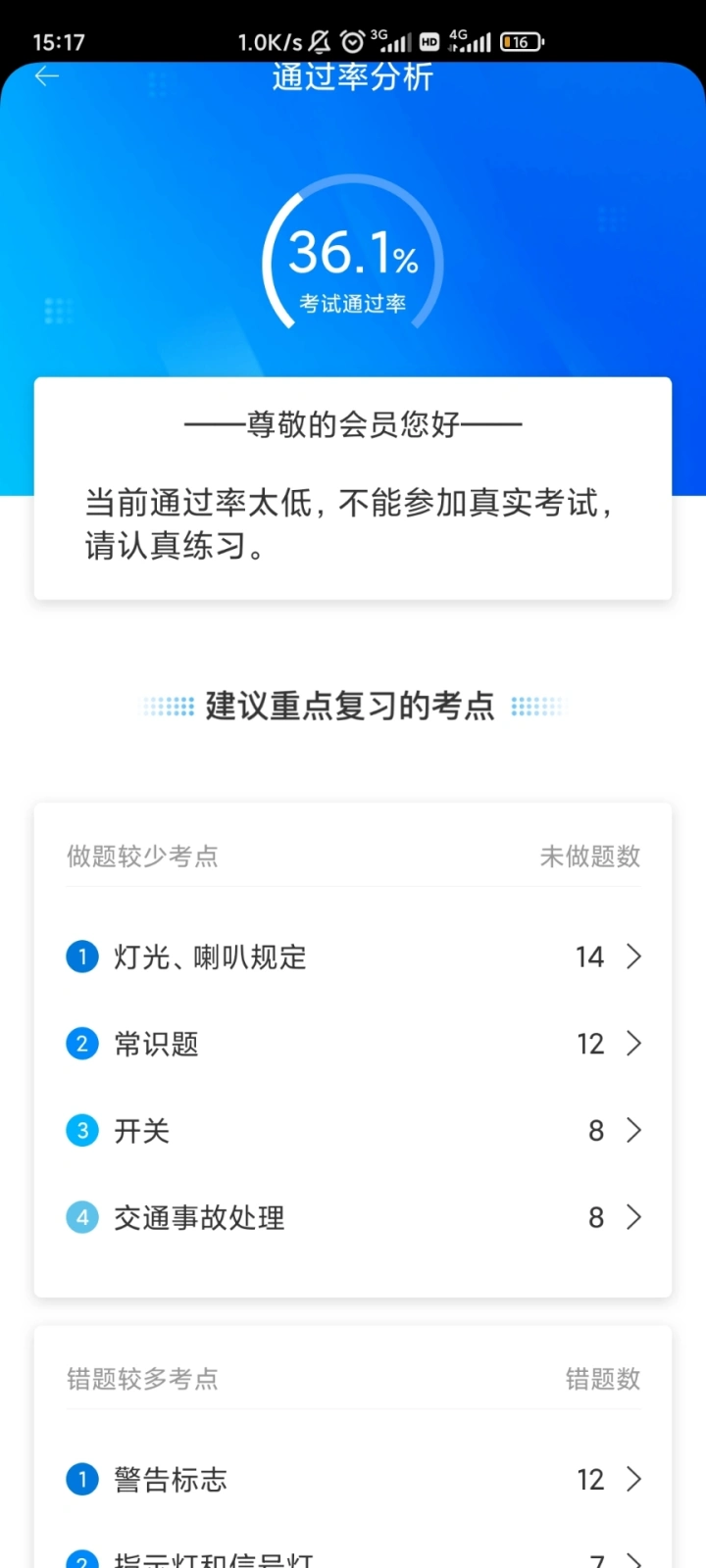Open the 常识题 topic row
This screenshot has height=1568, width=706.
click(353, 1044)
